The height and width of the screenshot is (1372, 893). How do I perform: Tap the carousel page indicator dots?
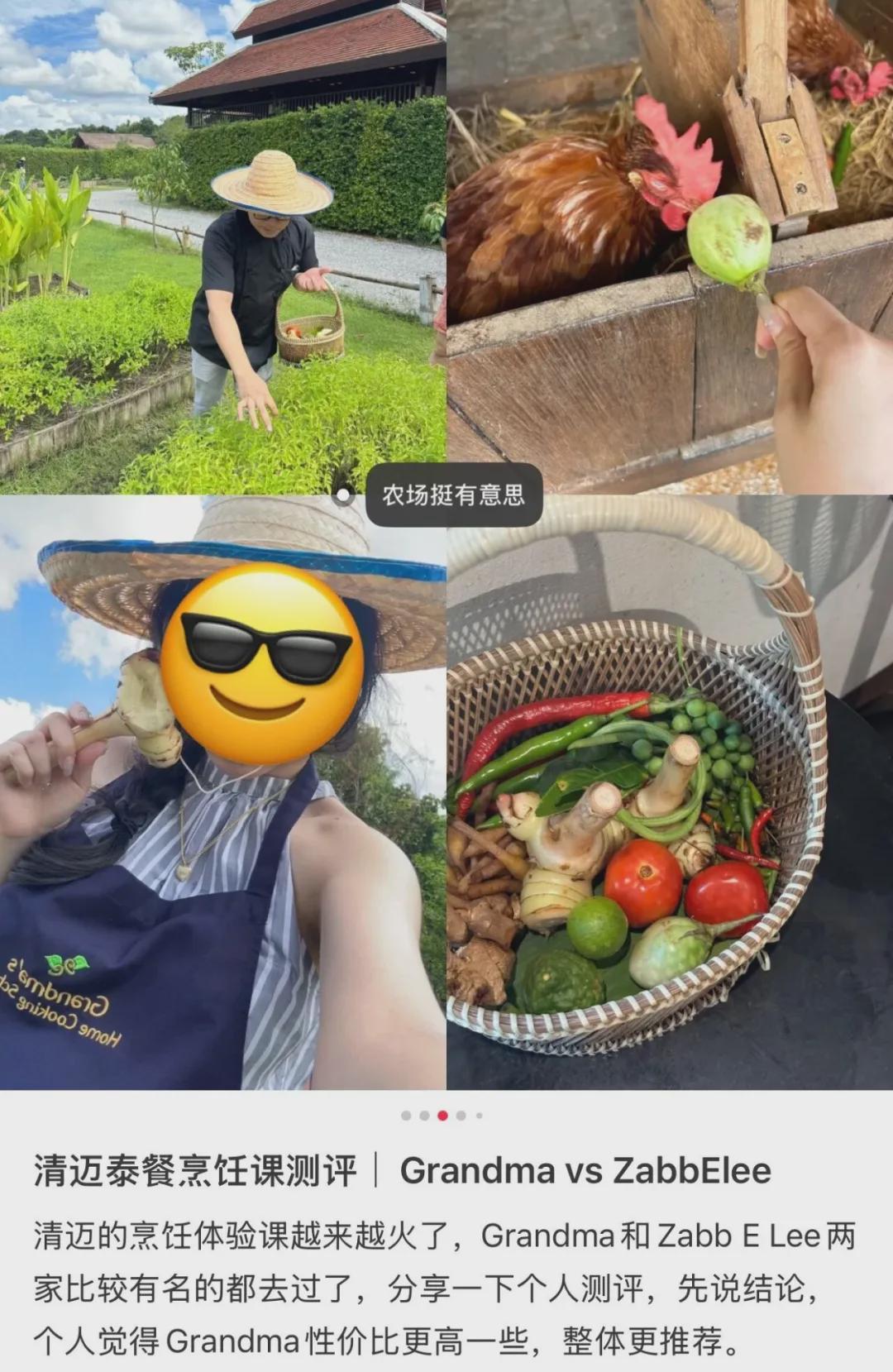point(442,1116)
